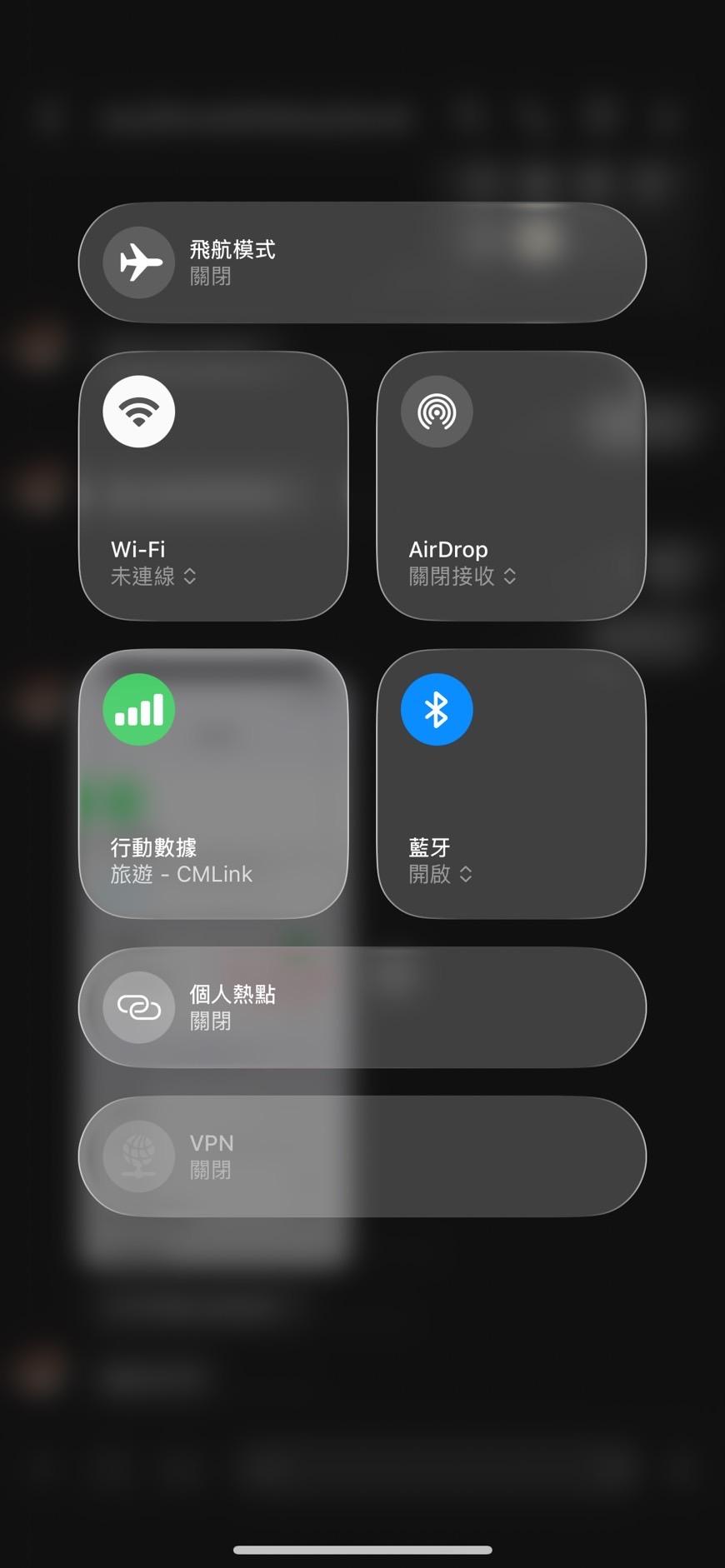Enable Personal Hotspot (個人熱點)
The width and height of the screenshot is (725, 1568).
(139, 1007)
